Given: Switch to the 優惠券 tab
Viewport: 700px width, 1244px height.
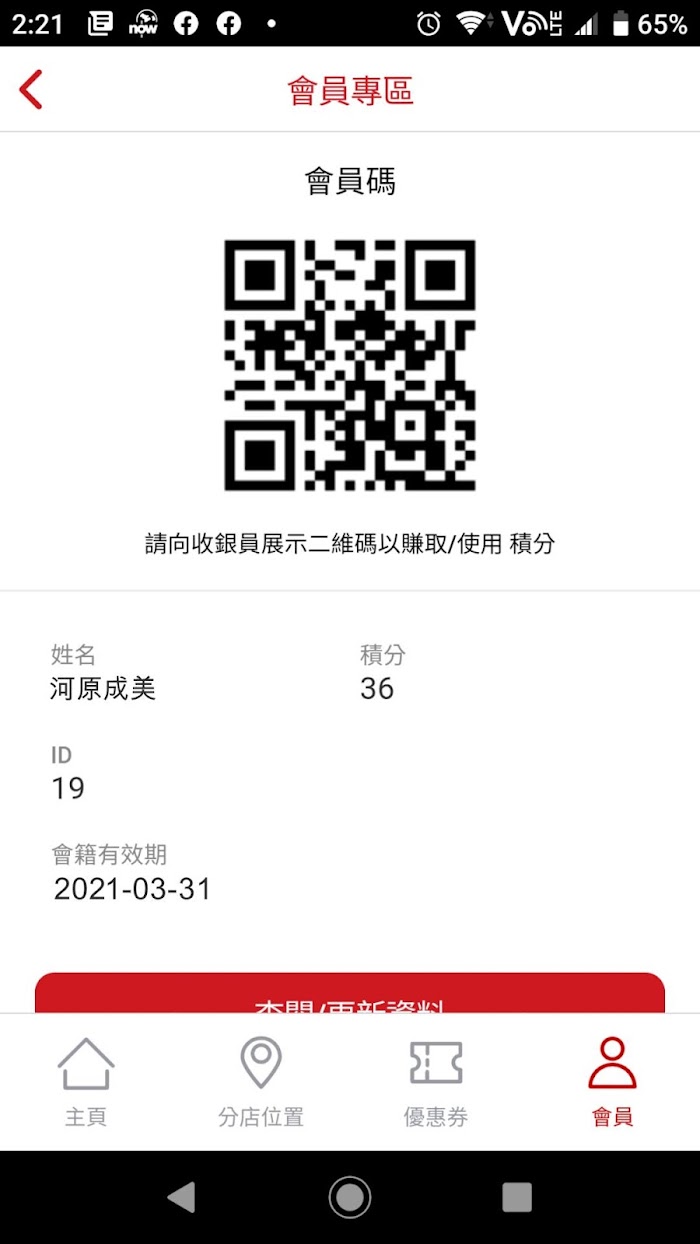Looking at the screenshot, I should click(x=436, y=1082).
